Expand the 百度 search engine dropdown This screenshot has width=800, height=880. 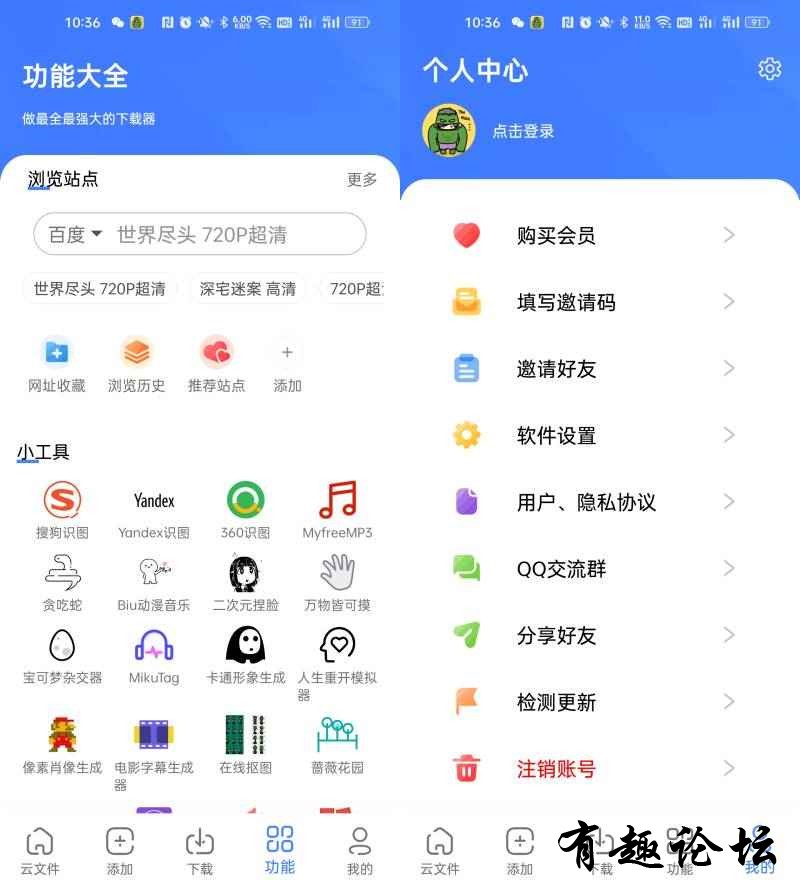tap(76, 235)
